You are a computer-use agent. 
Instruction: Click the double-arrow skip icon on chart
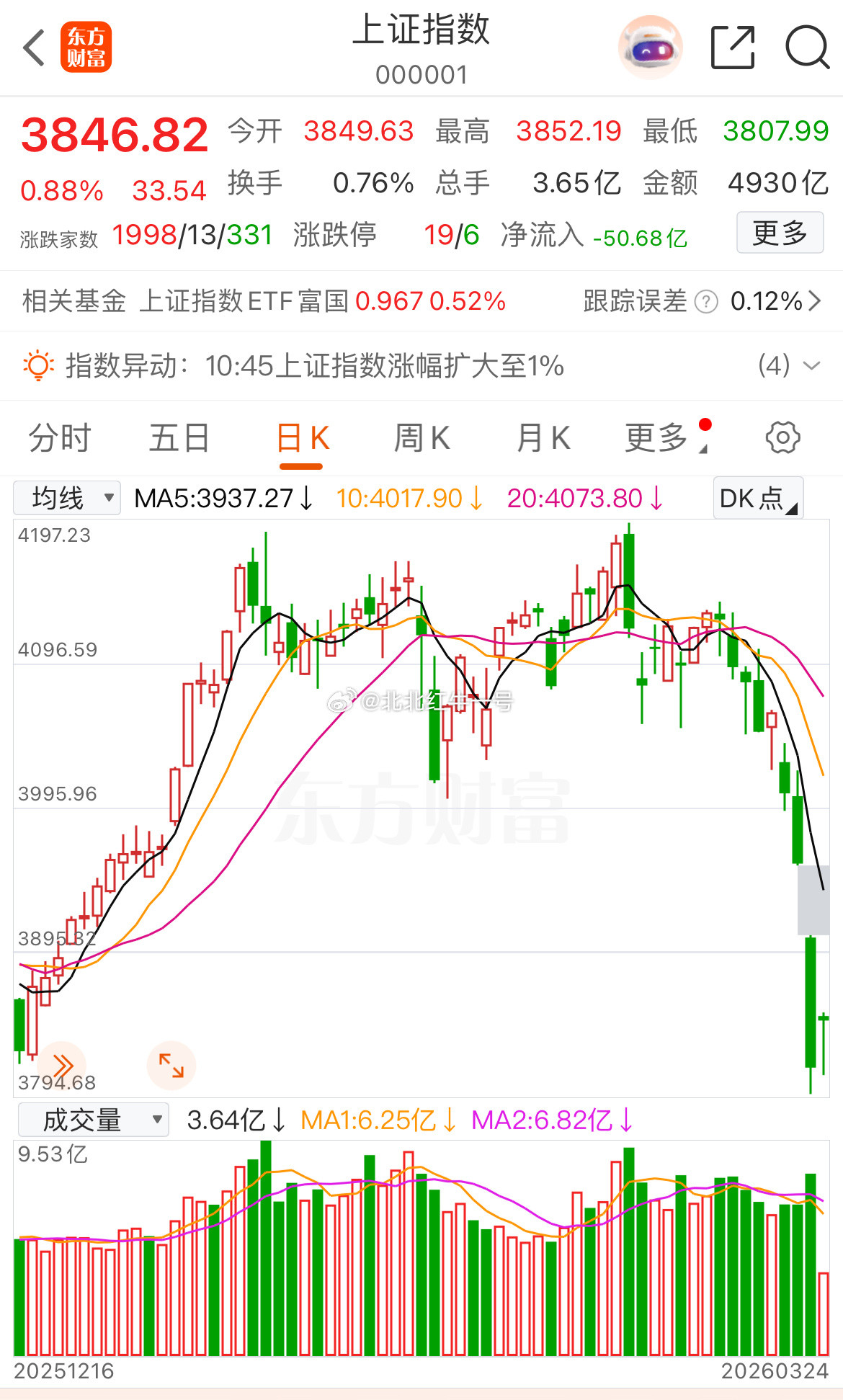[x=63, y=1064]
